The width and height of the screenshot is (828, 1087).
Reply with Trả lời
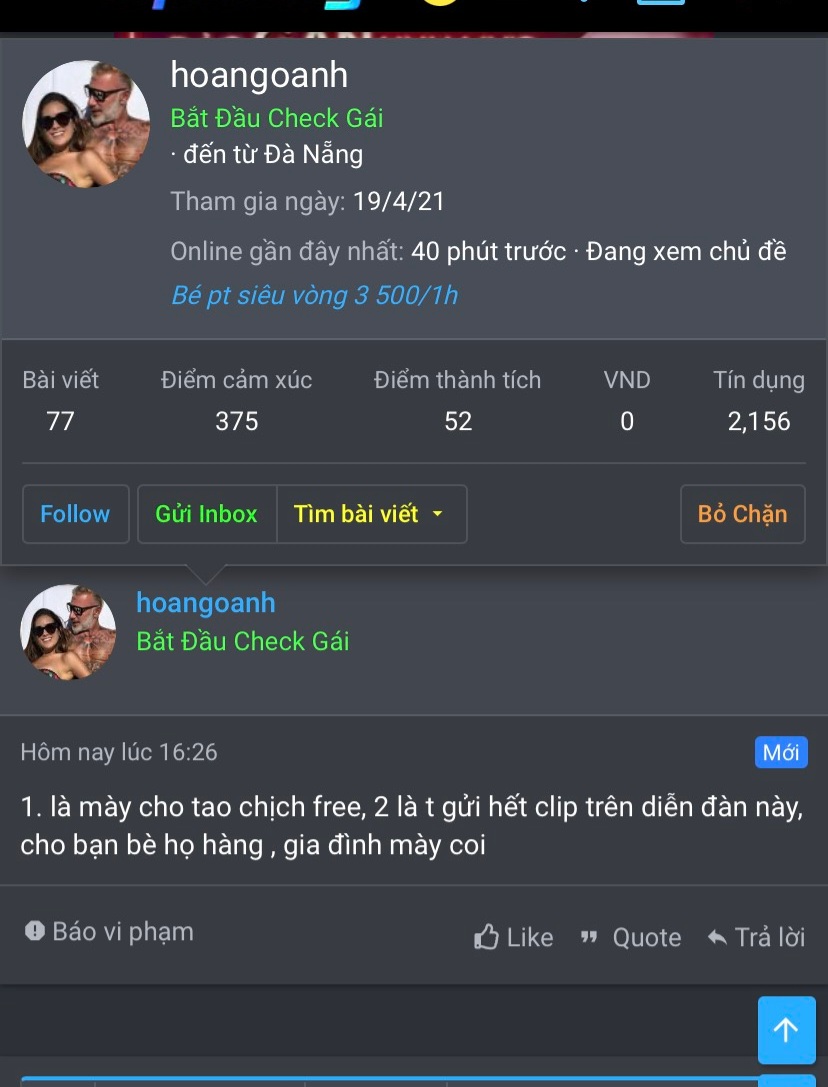tap(756, 937)
